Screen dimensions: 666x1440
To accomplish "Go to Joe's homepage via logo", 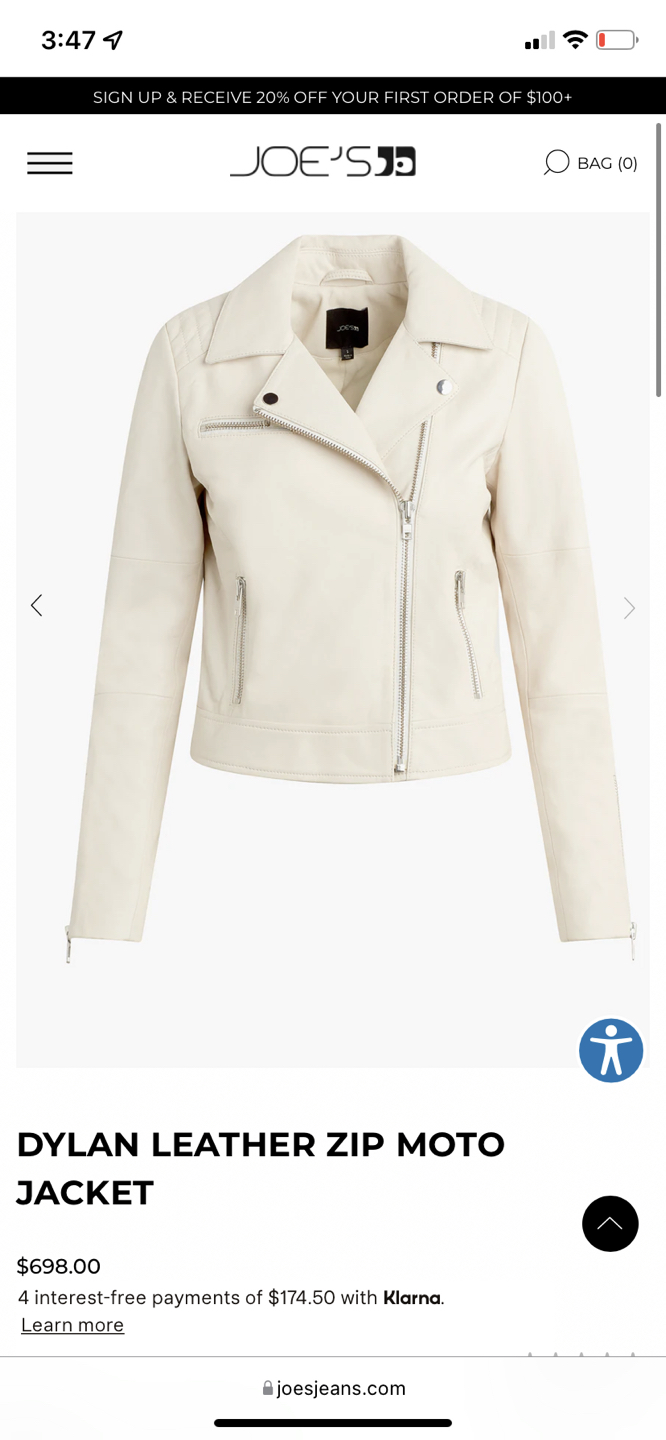I will 322,162.
